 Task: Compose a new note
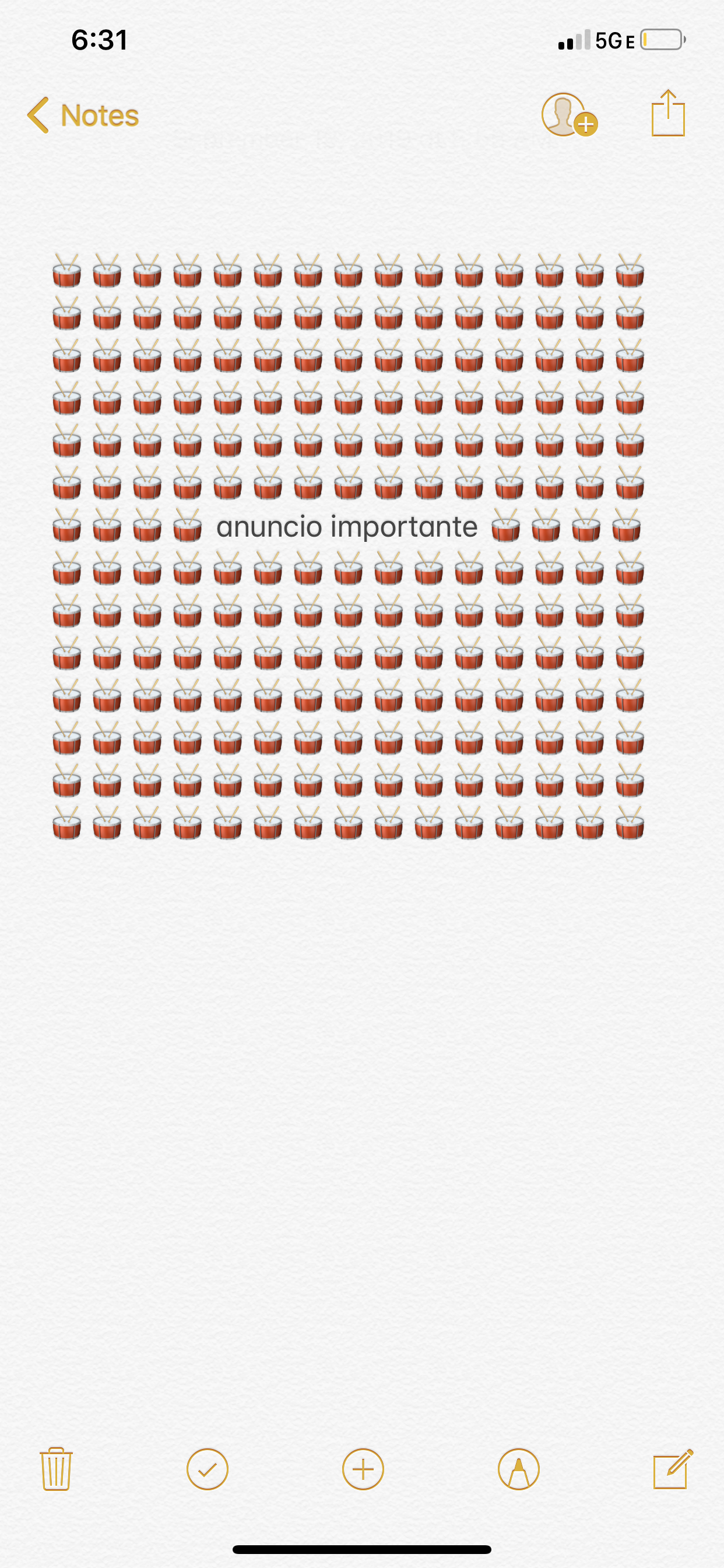tap(672, 1469)
